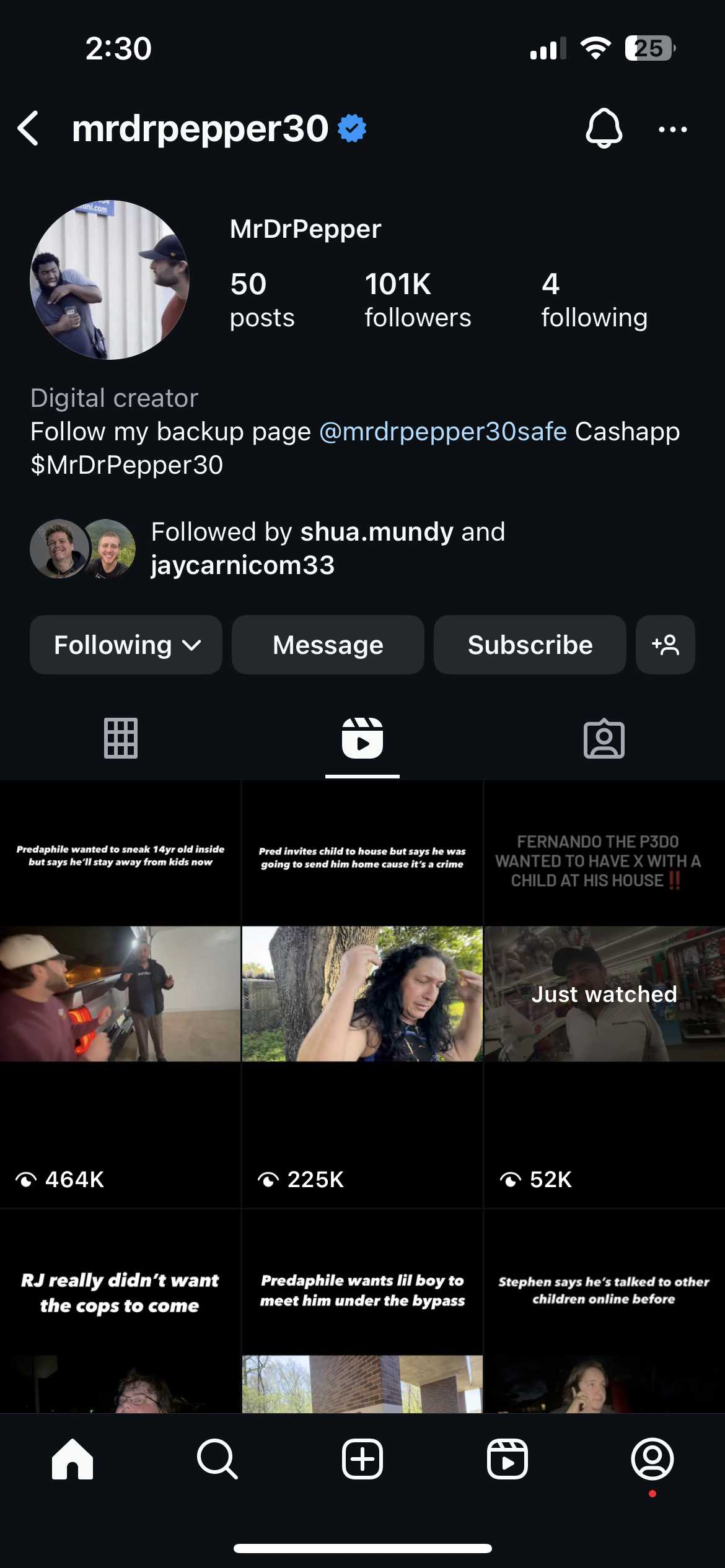Tap the Message button
The image size is (725, 1568).
tap(328, 645)
